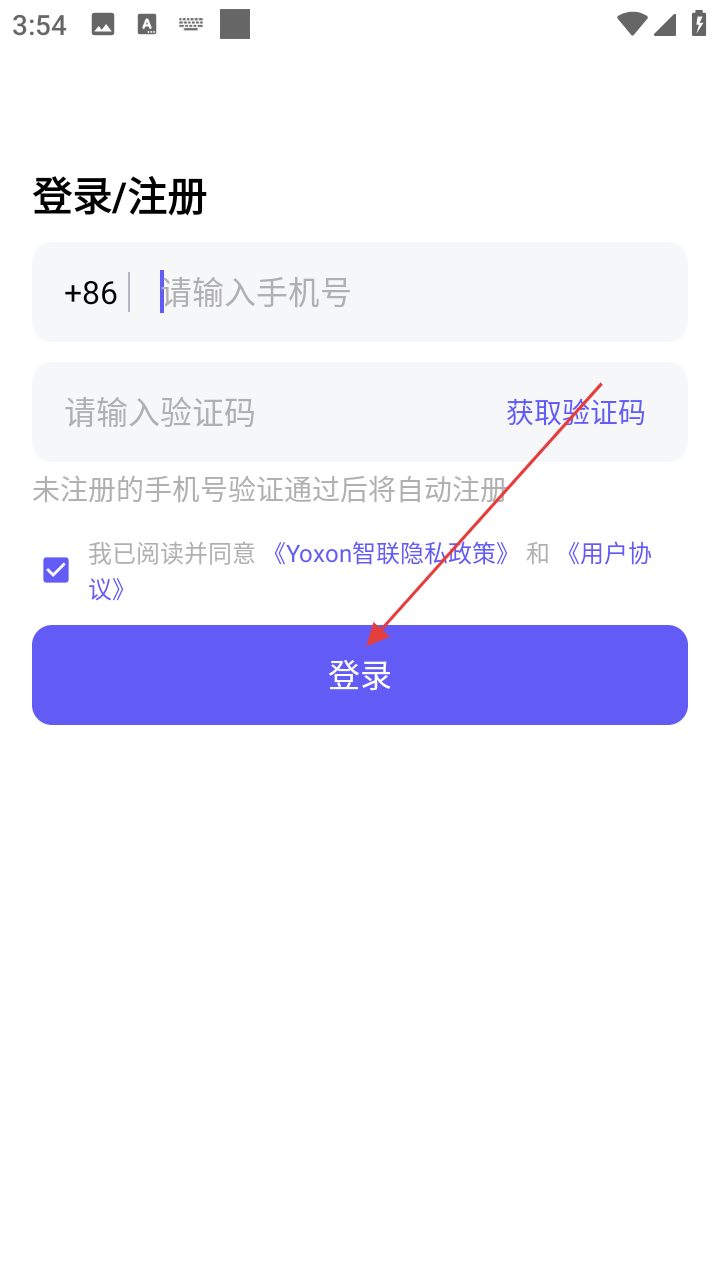Uncheck the agreement checkbox
Viewport: 720px width, 1280px height.
(56, 570)
